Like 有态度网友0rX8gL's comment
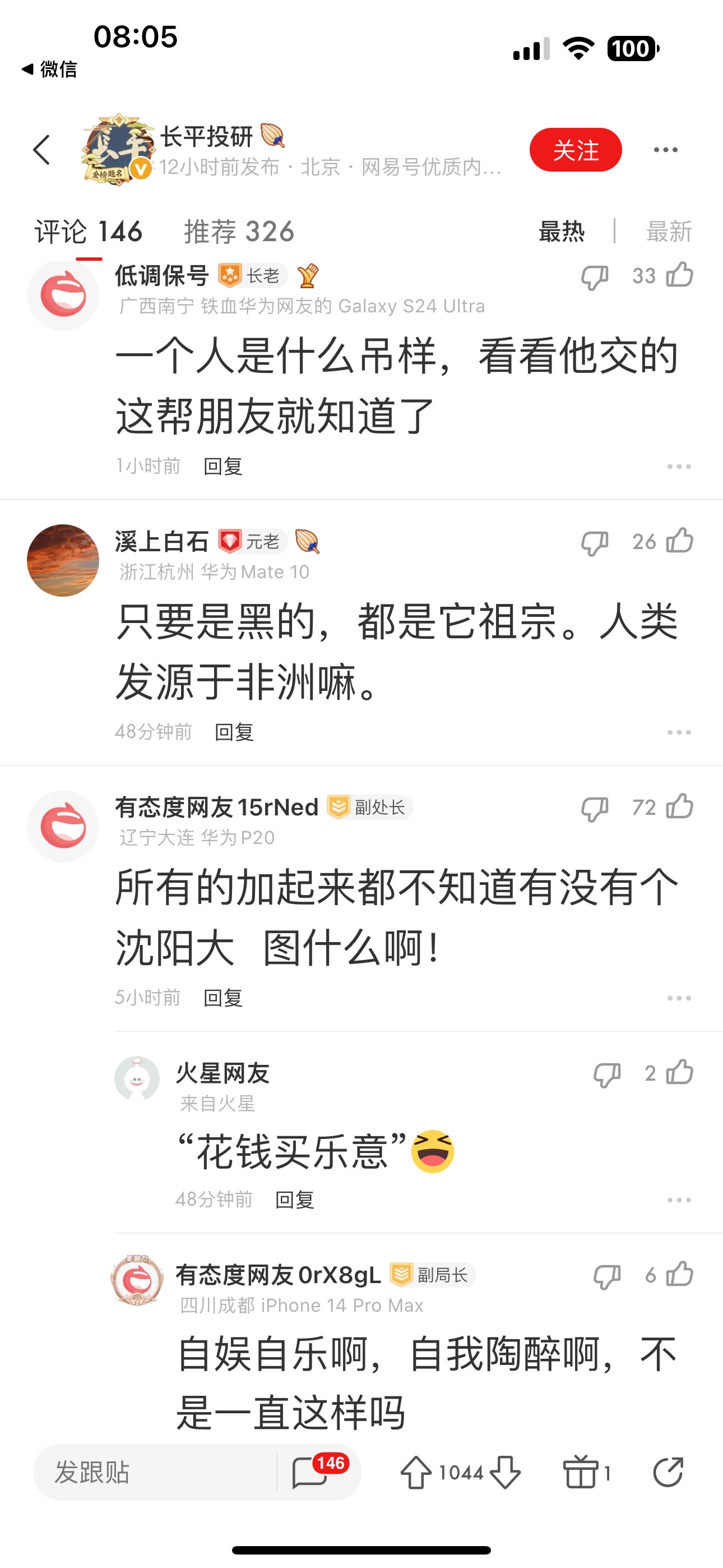 pyautogui.click(x=680, y=1274)
